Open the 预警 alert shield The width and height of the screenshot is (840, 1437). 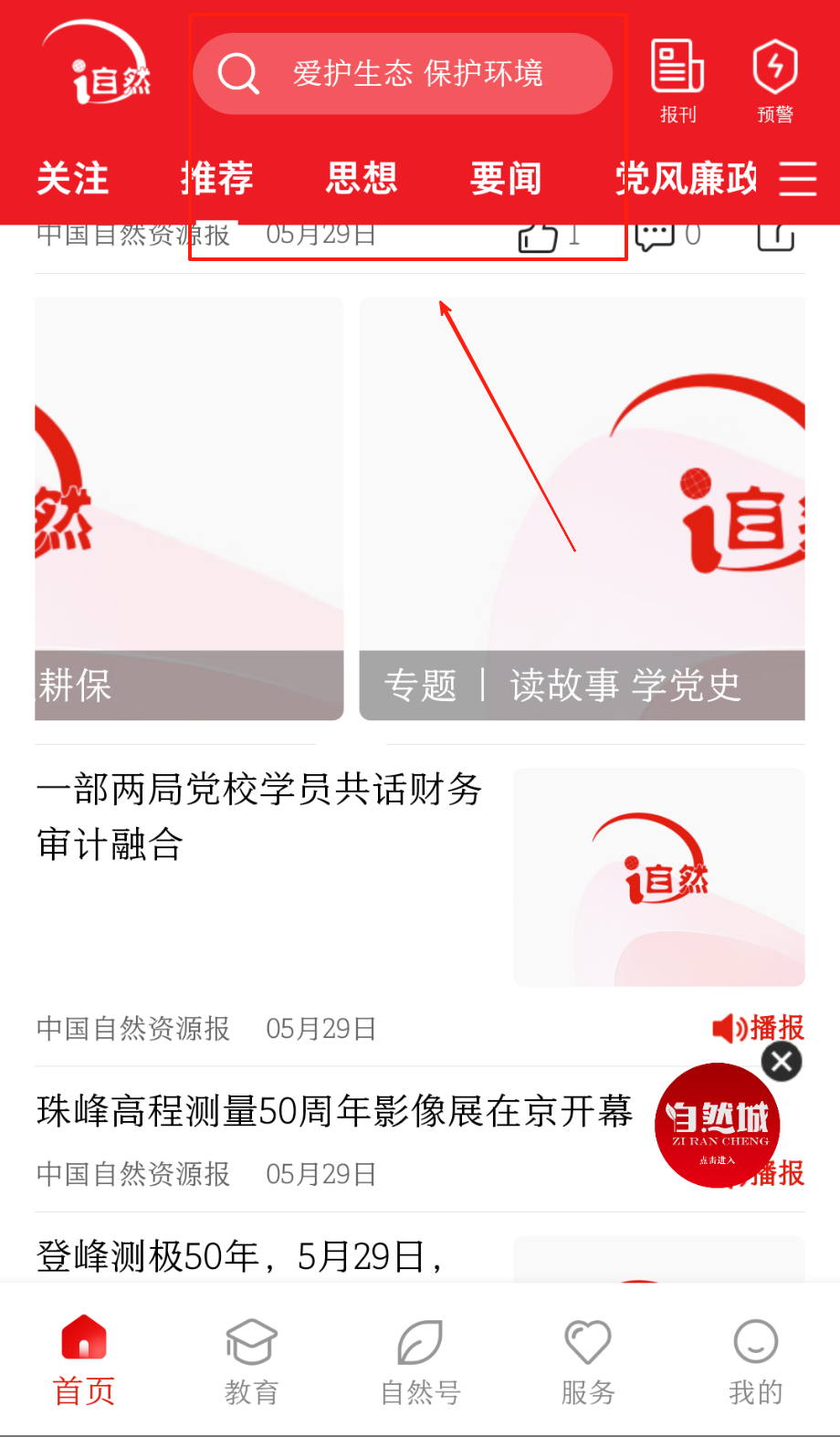tap(774, 79)
